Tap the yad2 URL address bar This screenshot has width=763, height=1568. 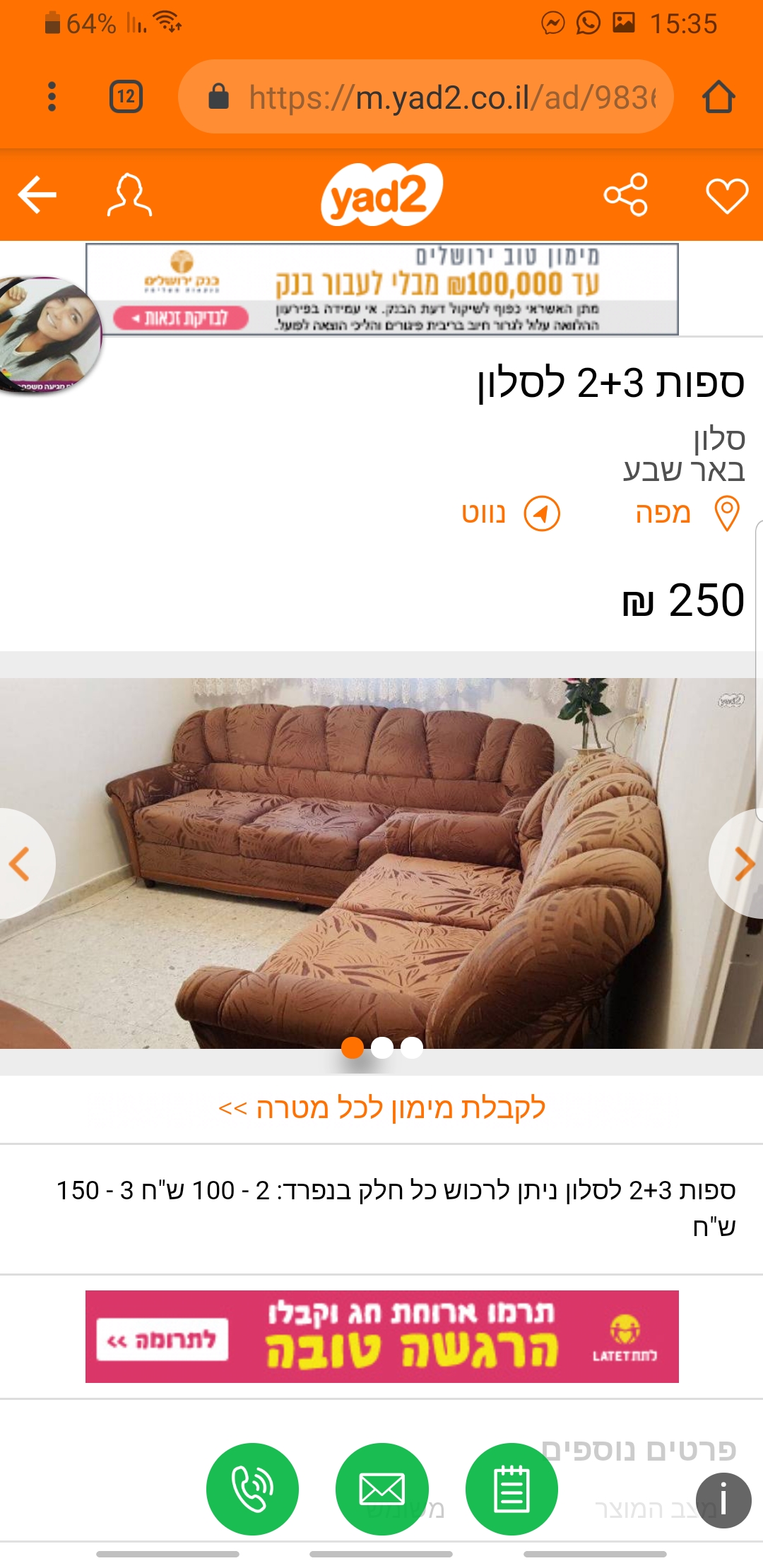(x=425, y=97)
